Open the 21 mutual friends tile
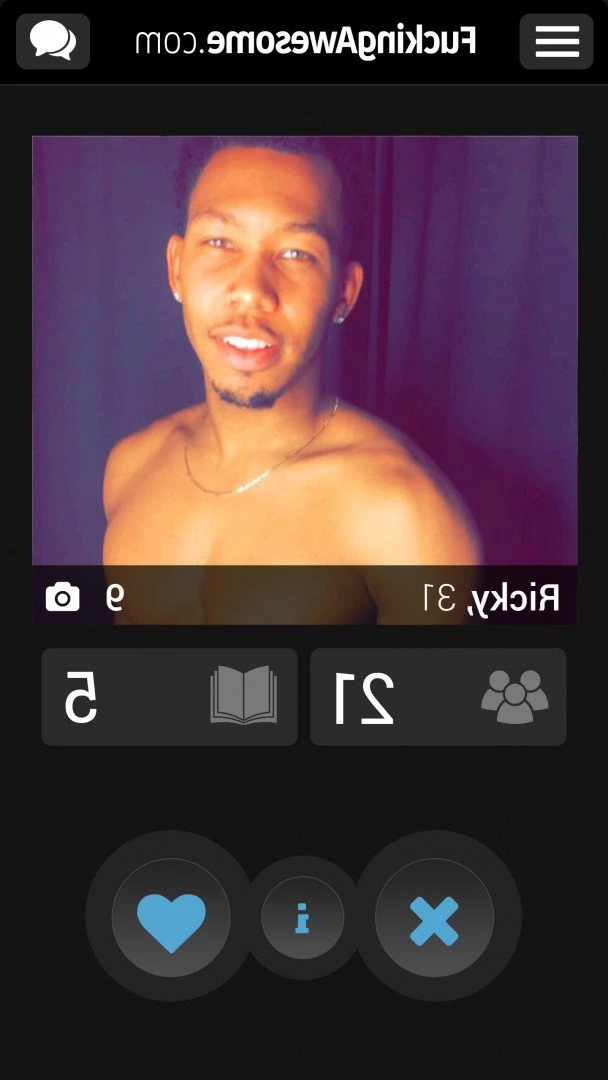608x1080 pixels. point(438,697)
